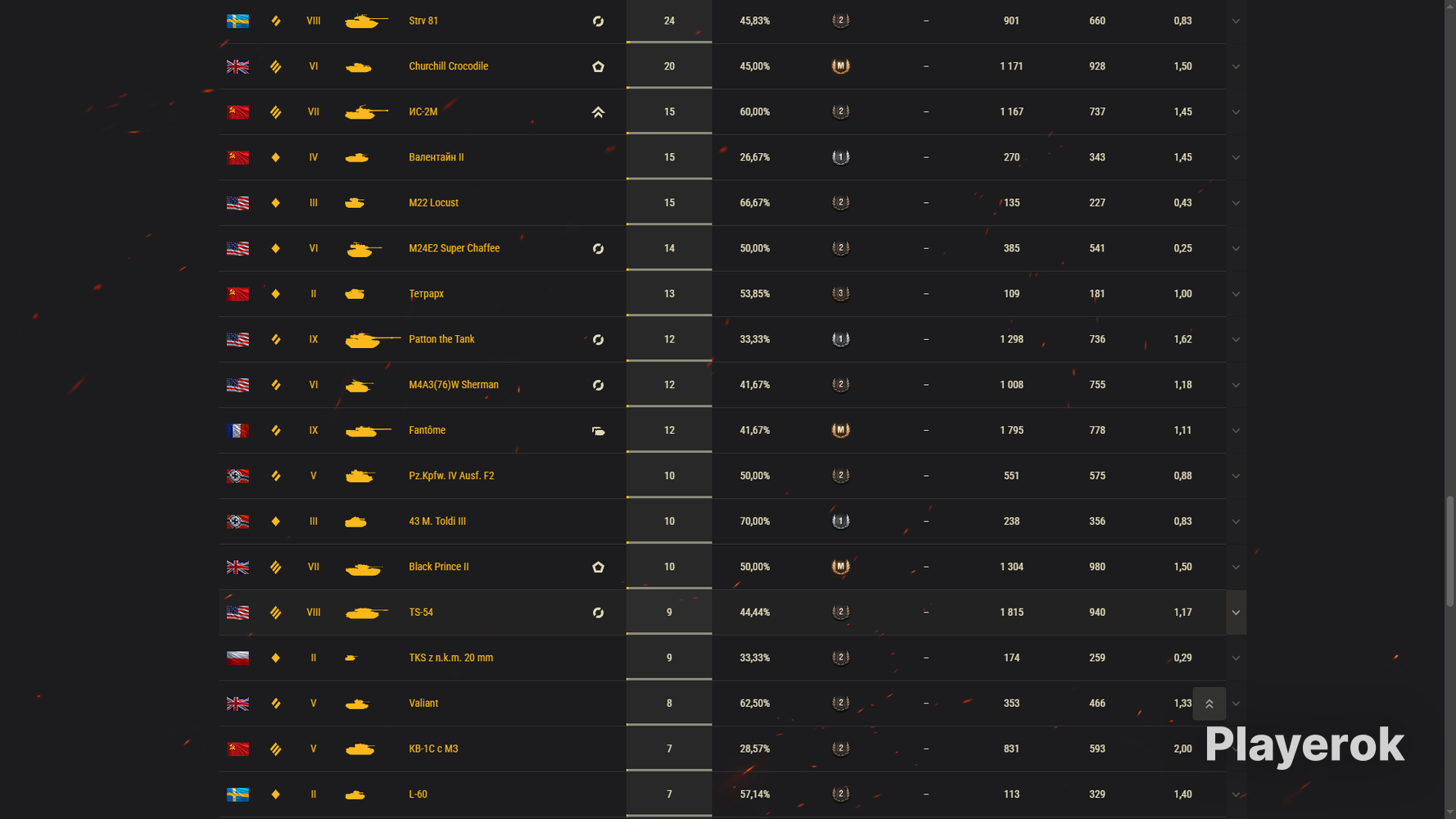Image resolution: width=1456 pixels, height=819 pixels.
Task: Expand the M24E2 Super Chaffee chevron
Action: coord(1236,248)
